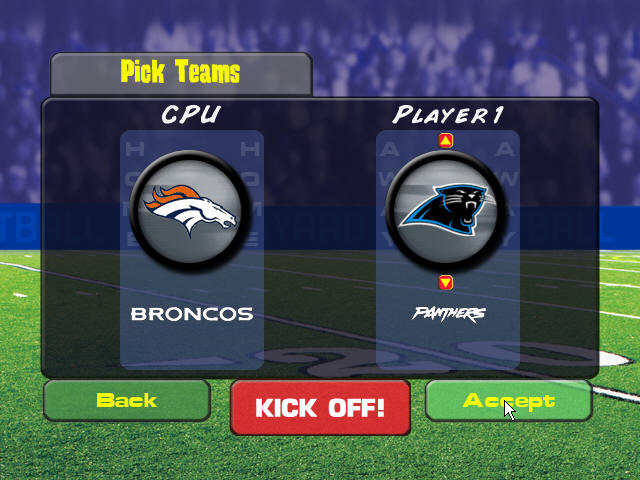This screenshot has width=640, height=480.
Task: Start the game with KICK OFF!
Action: click(320, 408)
